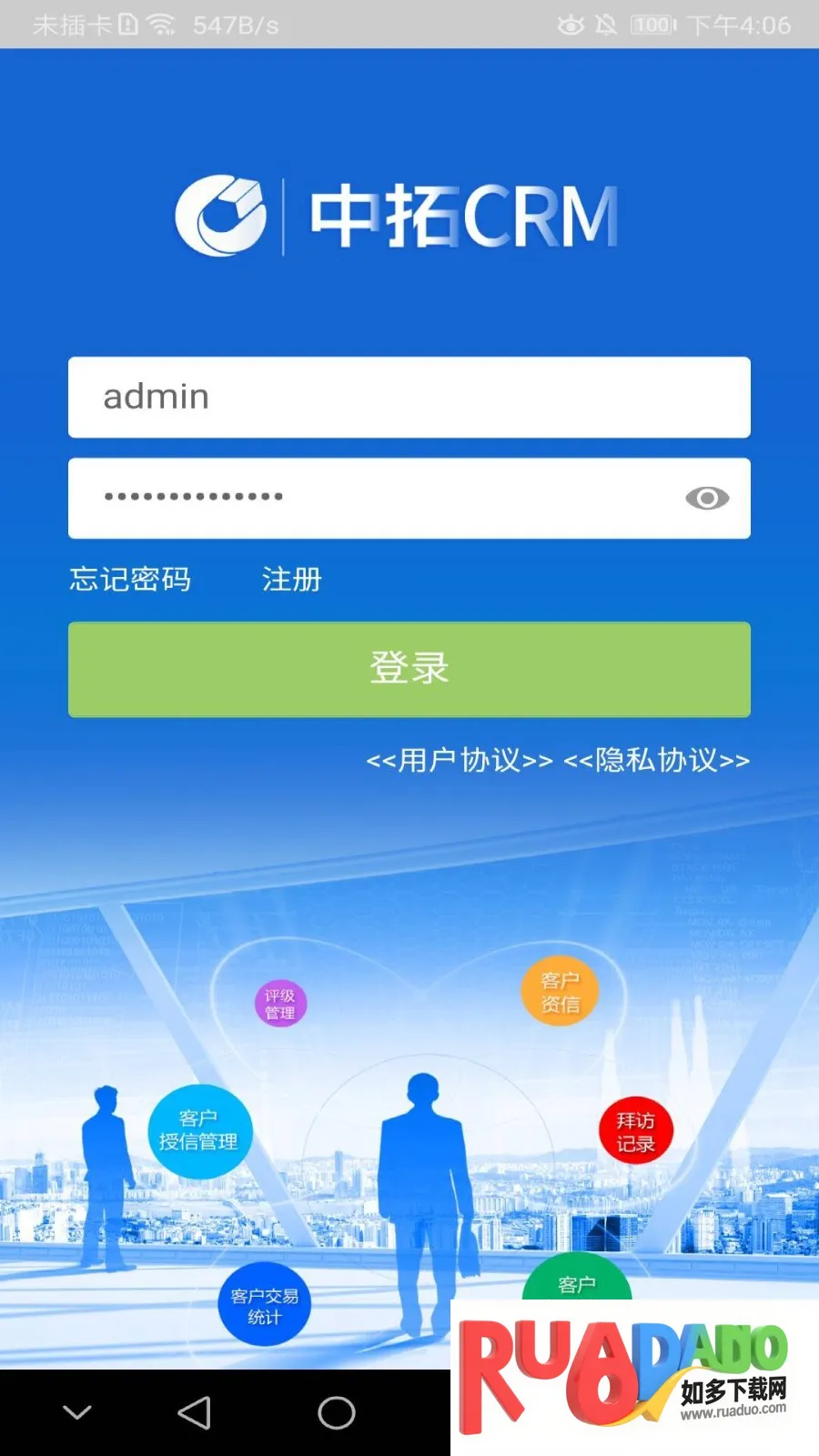This screenshot has height=1456, width=819.
Task: Go to the home screen via system button
Action: pos(337,1412)
